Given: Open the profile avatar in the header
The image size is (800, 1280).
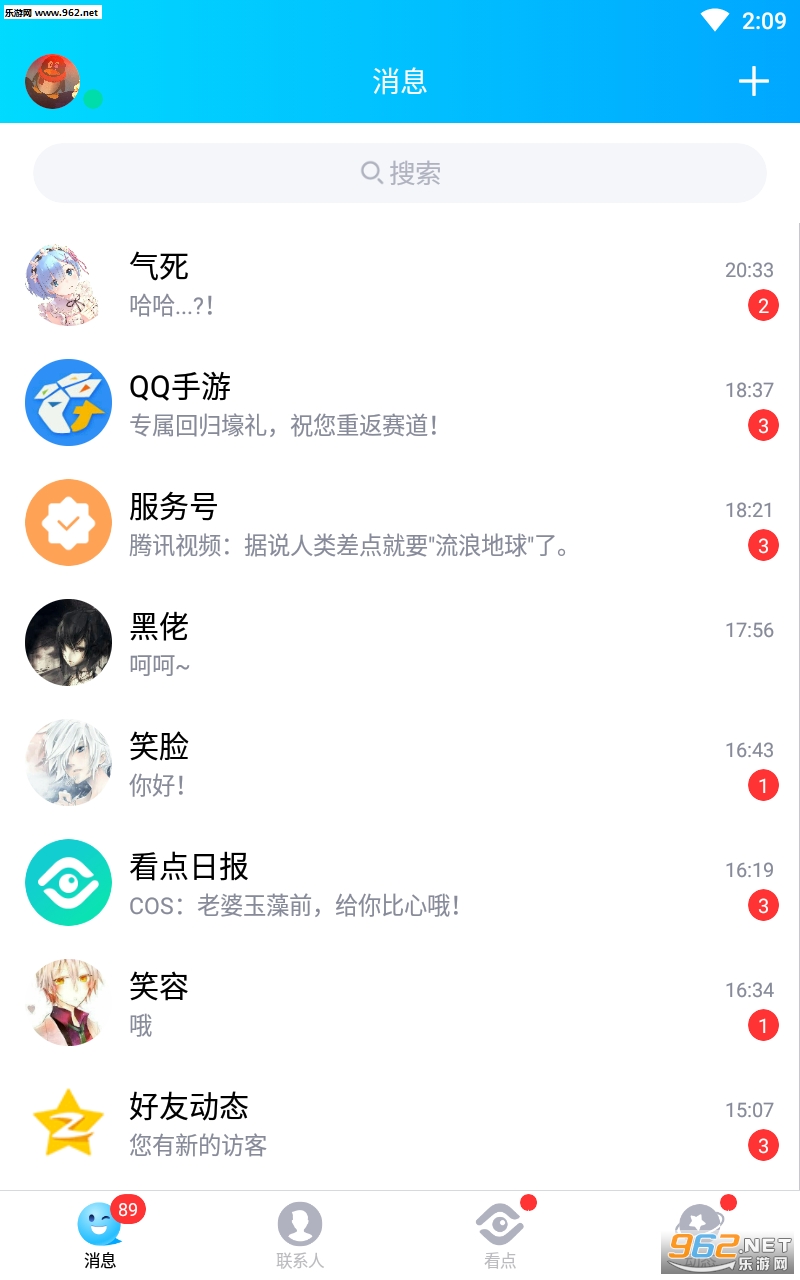Looking at the screenshot, I should tap(52, 81).
